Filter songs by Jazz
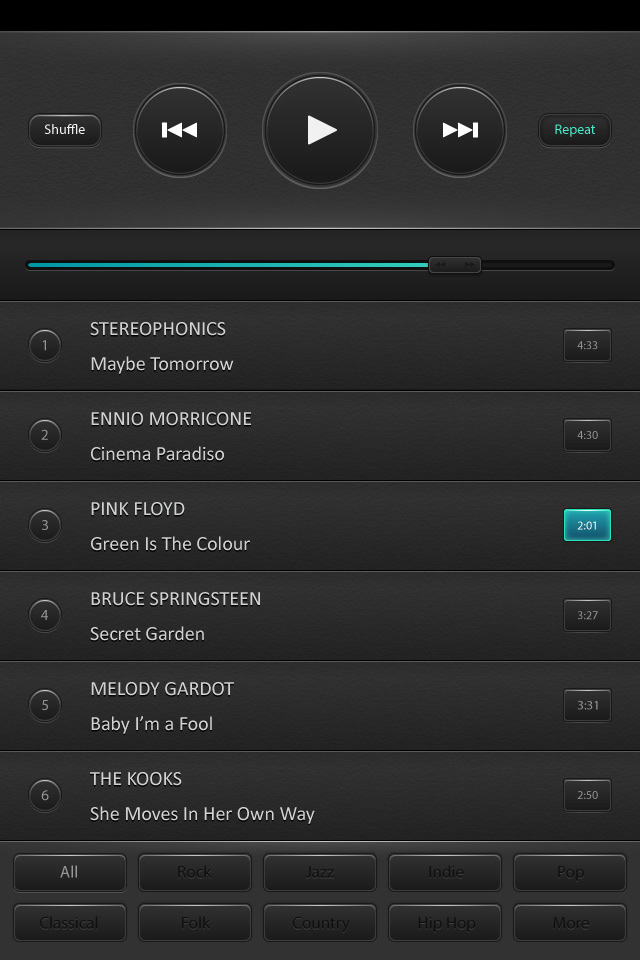This screenshot has height=960, width=640. pyautogui.click(x=320, y=872)
